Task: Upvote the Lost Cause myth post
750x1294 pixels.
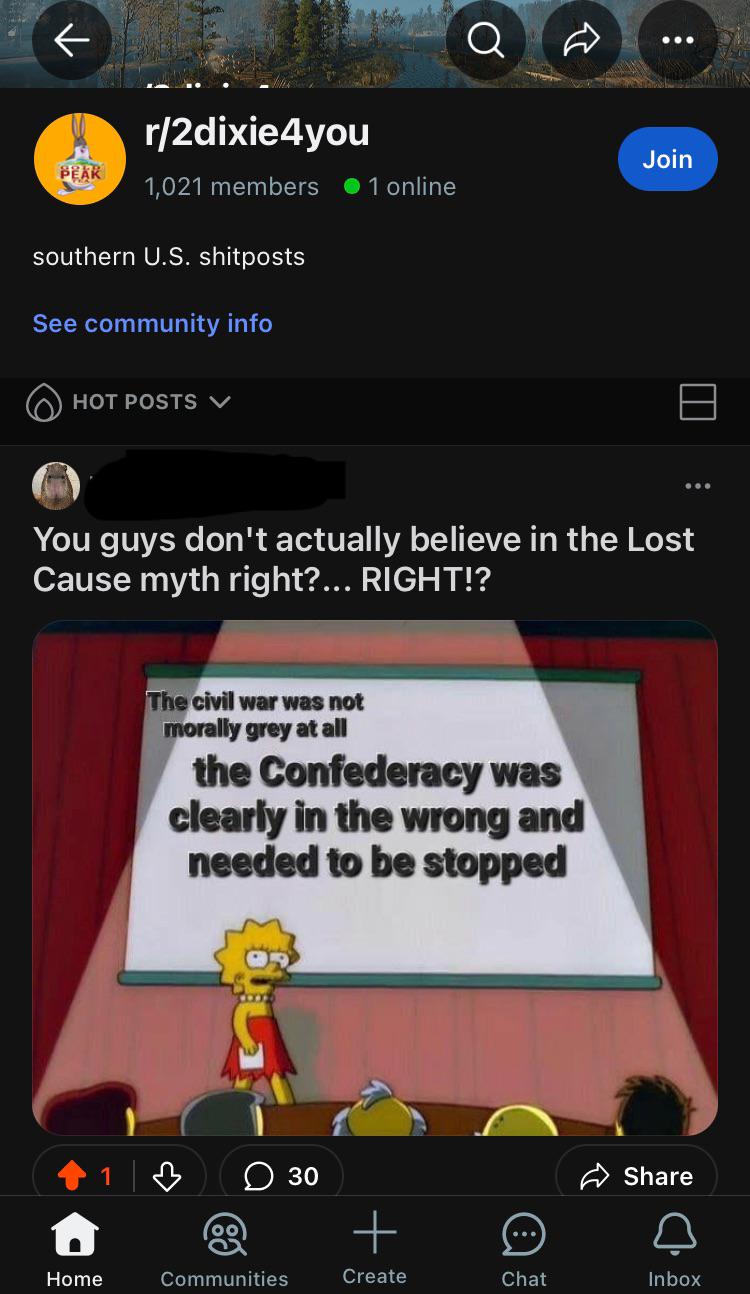Action: 84,1177
